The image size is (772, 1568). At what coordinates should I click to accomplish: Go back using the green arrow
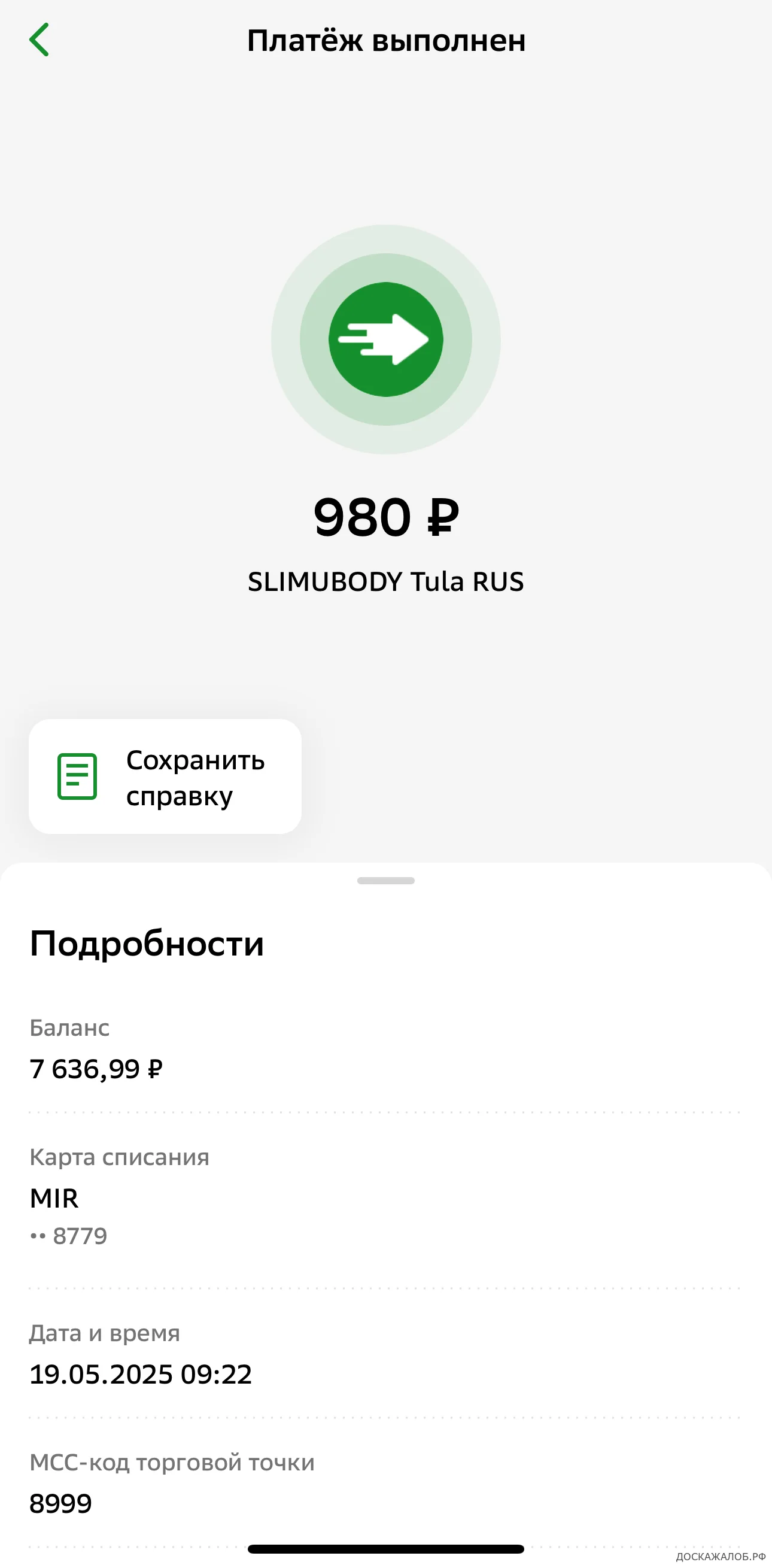pos(39,40)
